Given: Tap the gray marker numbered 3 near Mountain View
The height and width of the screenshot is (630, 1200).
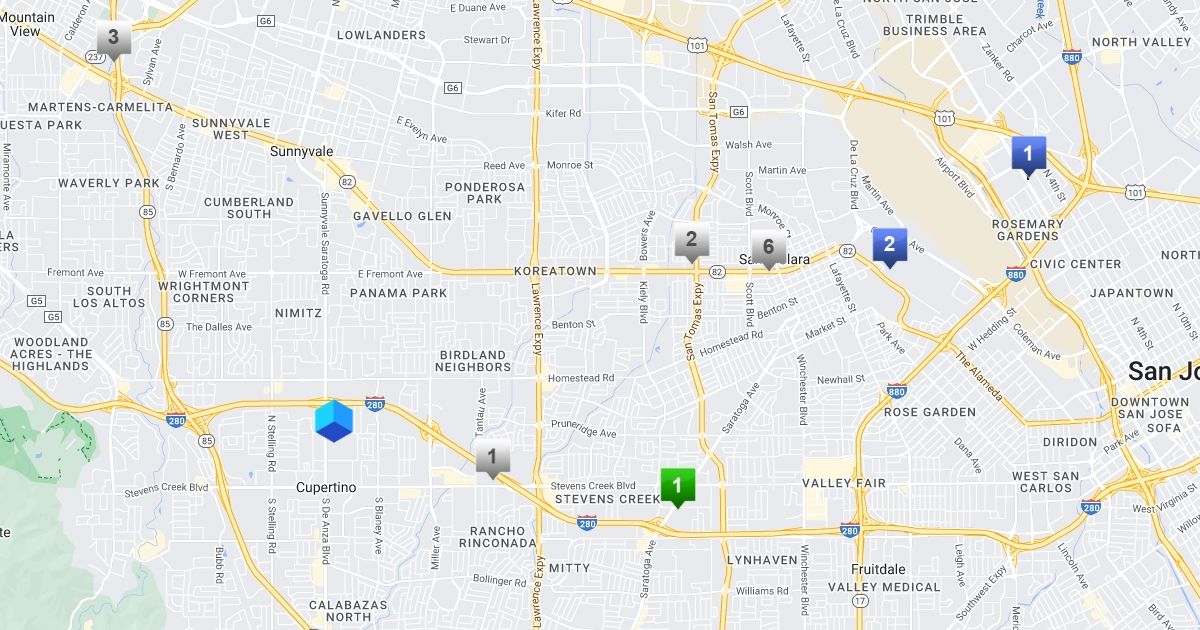Looking at the screenshot, I should click(x=113, y=40).
